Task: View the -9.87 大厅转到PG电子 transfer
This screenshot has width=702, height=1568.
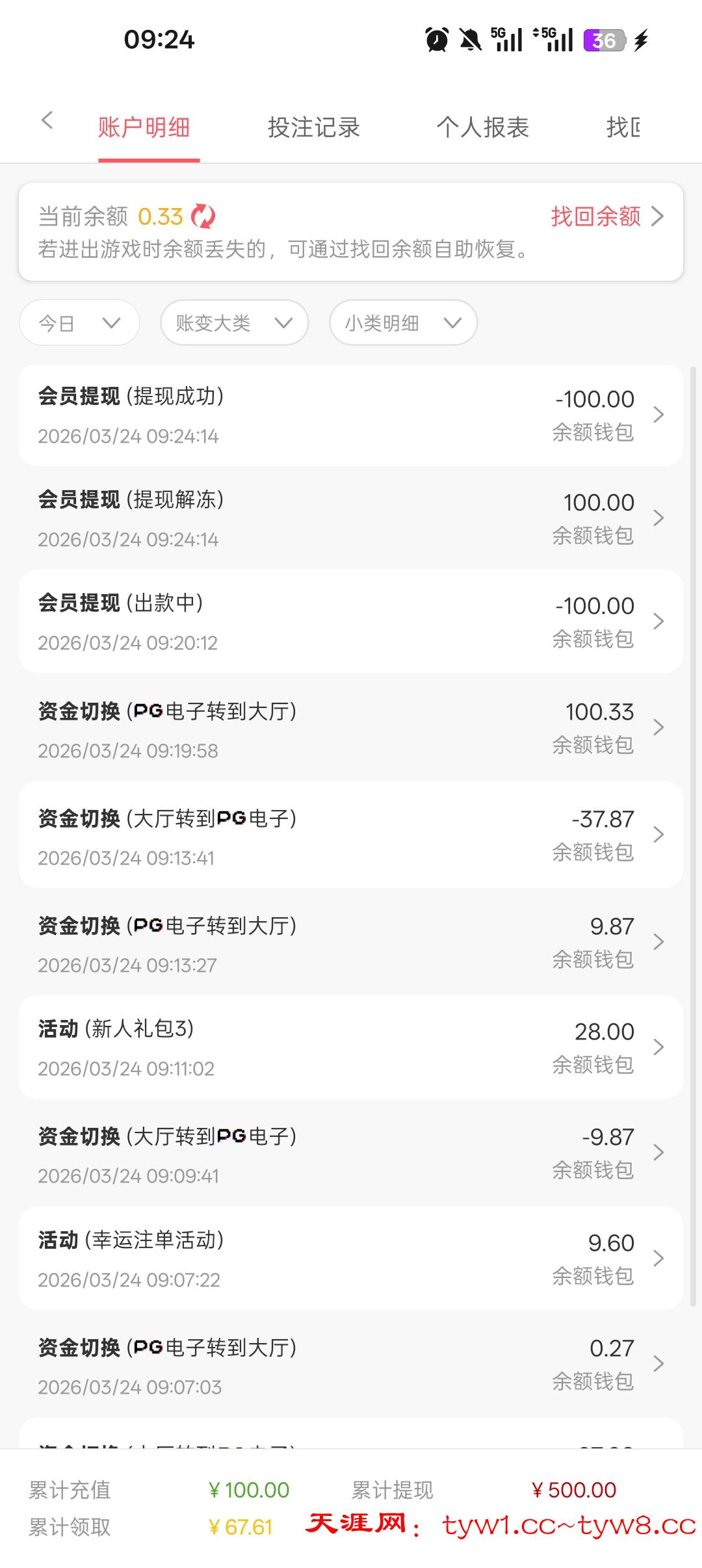Action: click(351, 1153)
